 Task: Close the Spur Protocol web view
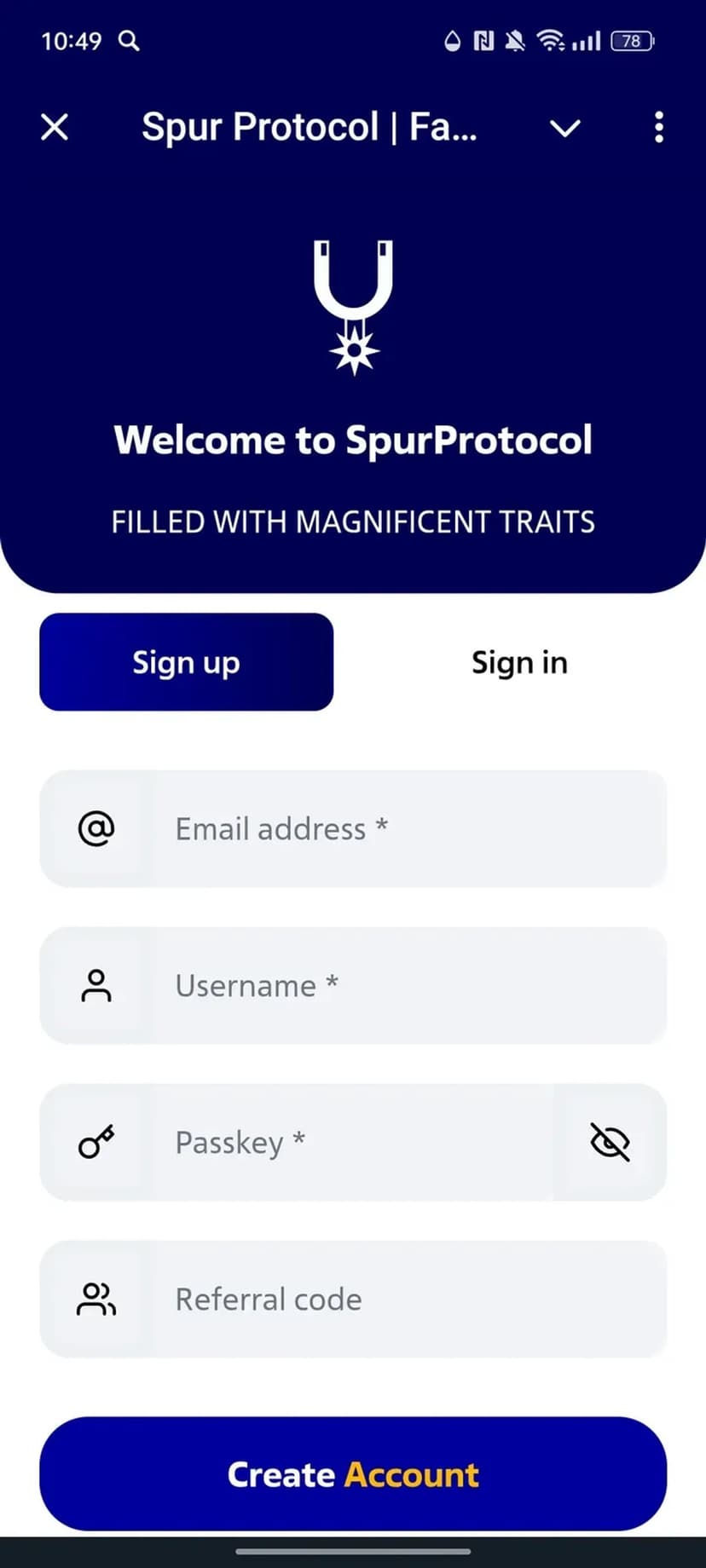tap(55, 128)
